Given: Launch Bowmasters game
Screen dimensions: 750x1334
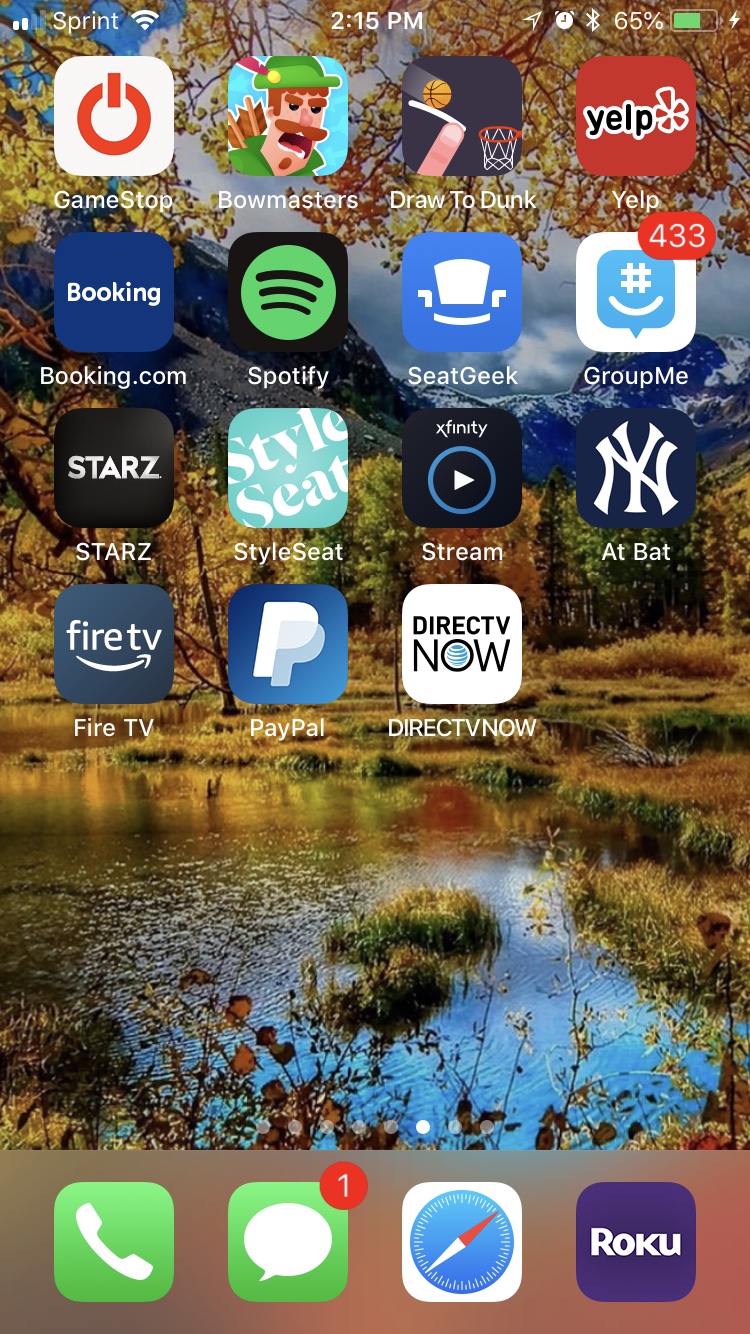Looking at the screenshot, I should point(288,116).
